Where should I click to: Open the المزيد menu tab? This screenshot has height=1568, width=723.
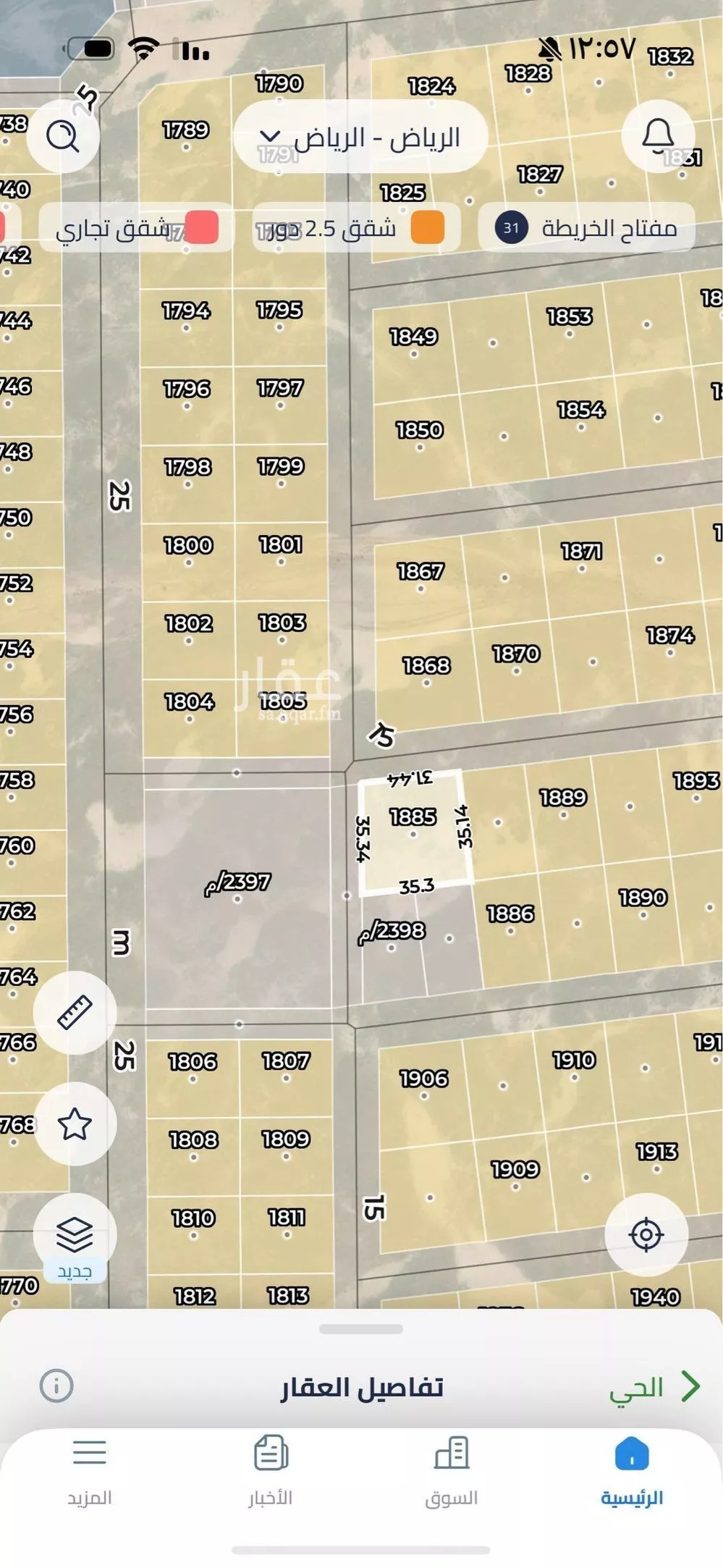pyautogui.click(x=90, y=1471)
